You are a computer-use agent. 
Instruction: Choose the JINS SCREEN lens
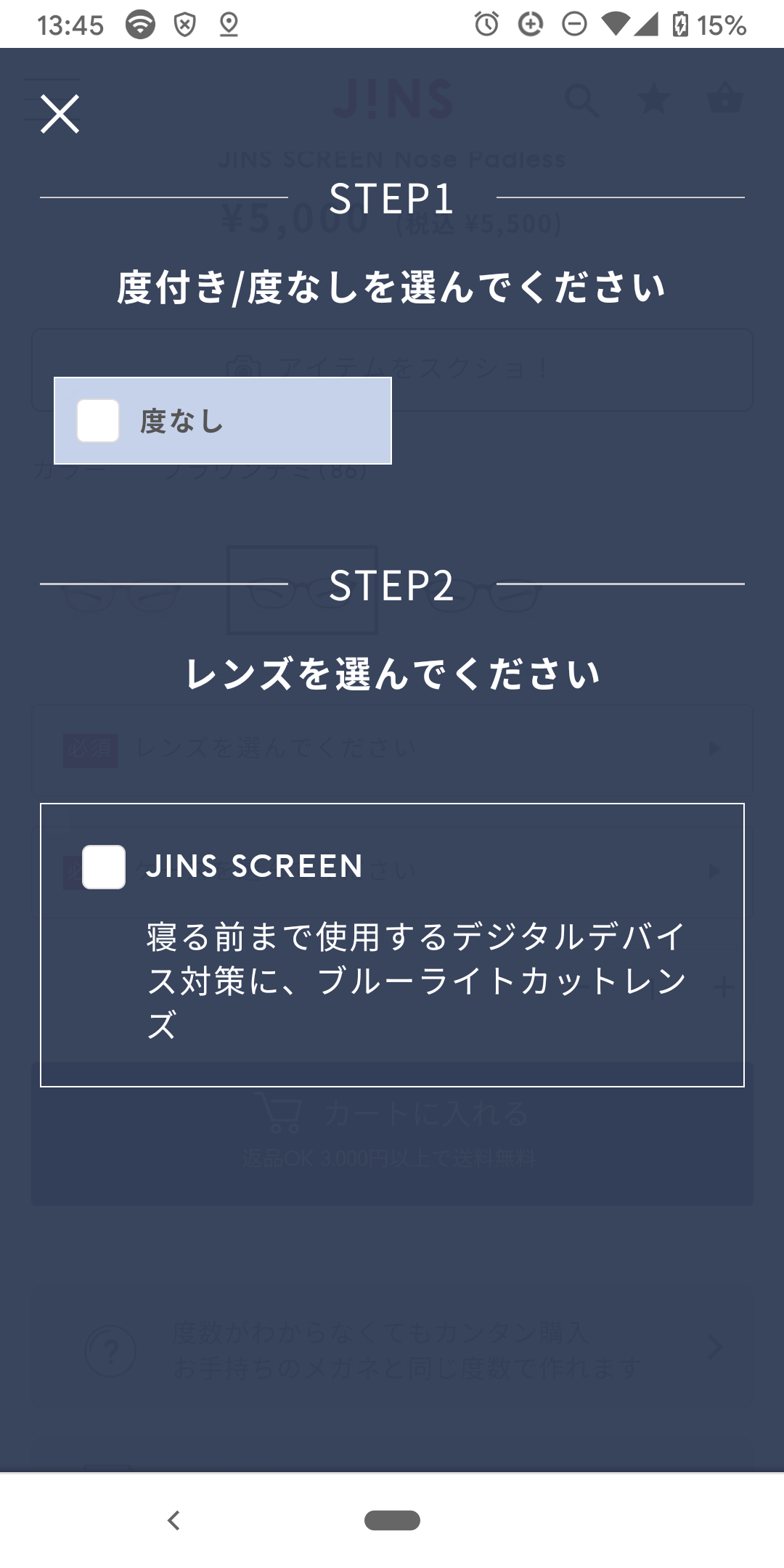tap(392, 944)
